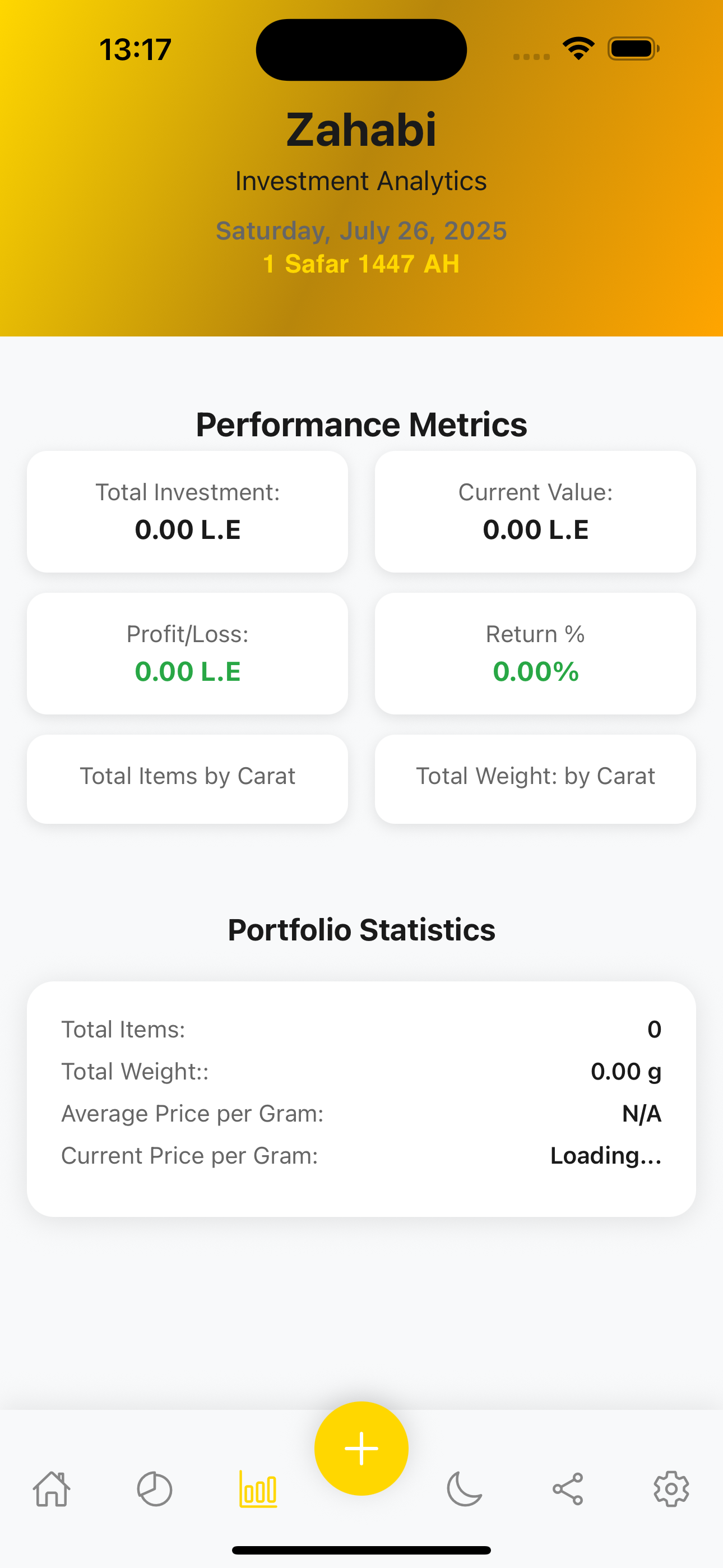Image resolution: width=723 pixels, height=1568 pixels.
Task: Toggle dark mode using the moon symbol
Action: pyautogui.click(x=465, y=1490)
